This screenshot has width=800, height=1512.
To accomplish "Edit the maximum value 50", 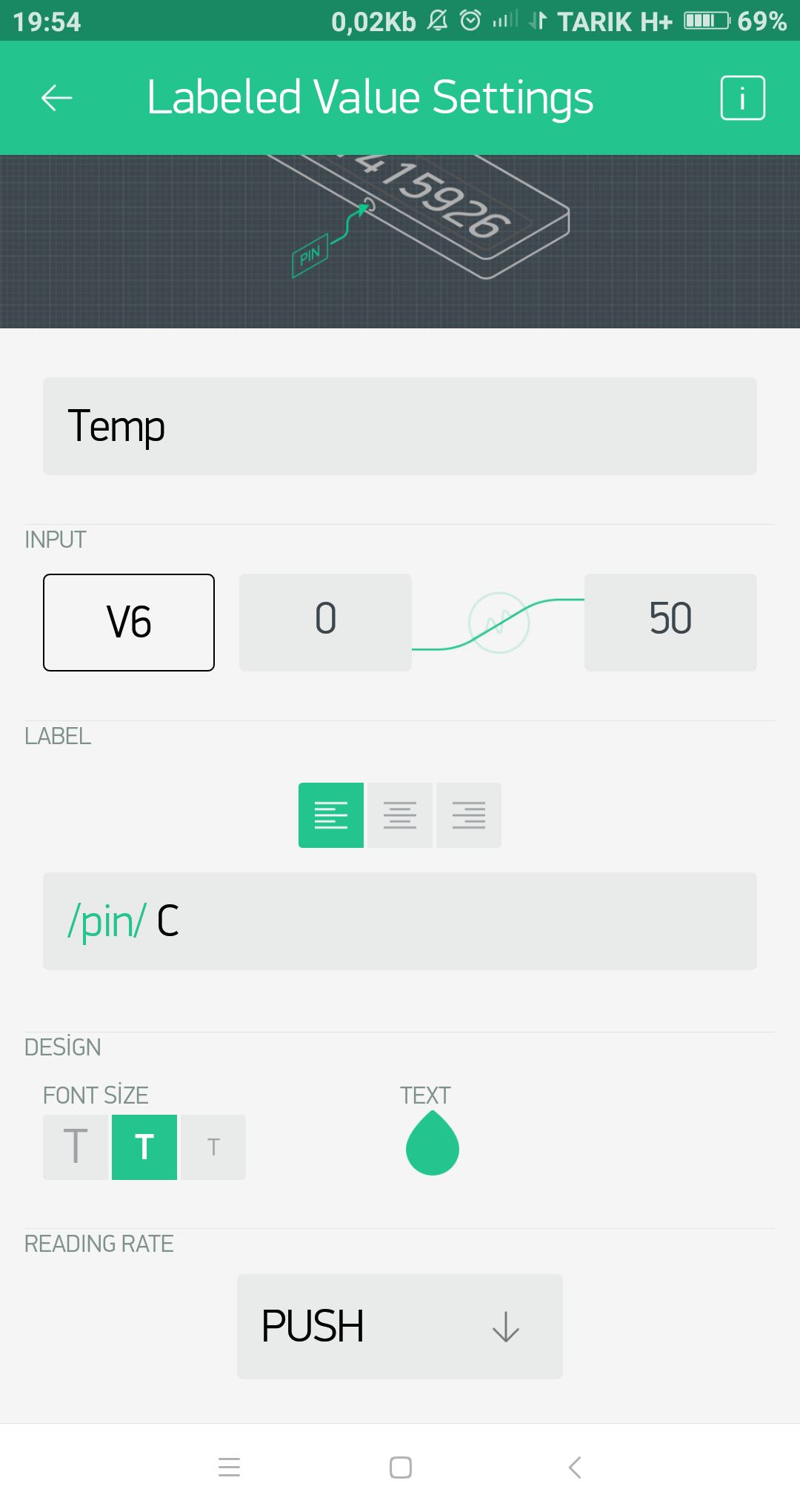I will coord(670,623).
